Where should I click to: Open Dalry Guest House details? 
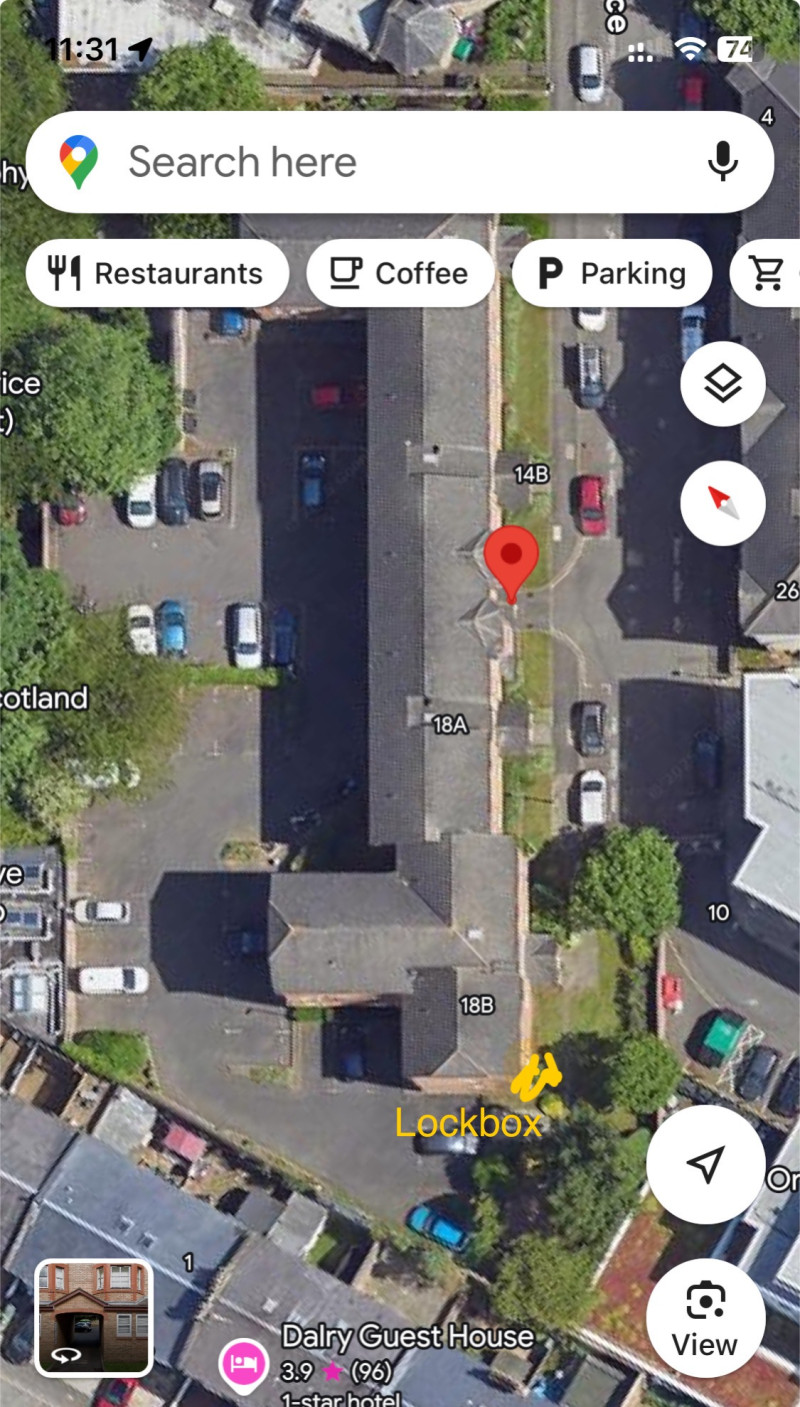(408, 1336)
